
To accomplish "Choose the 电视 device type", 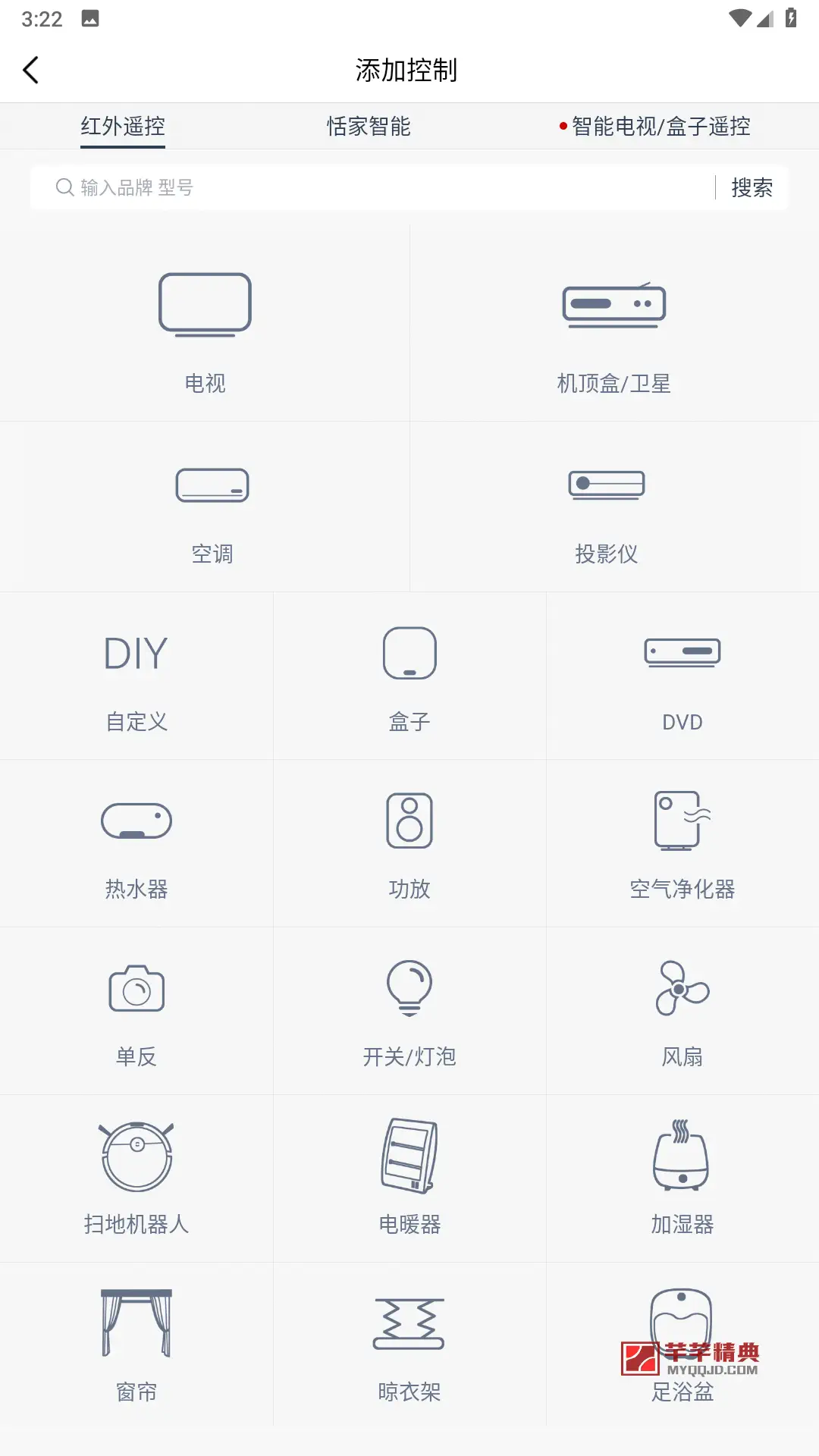I will 205,323.
